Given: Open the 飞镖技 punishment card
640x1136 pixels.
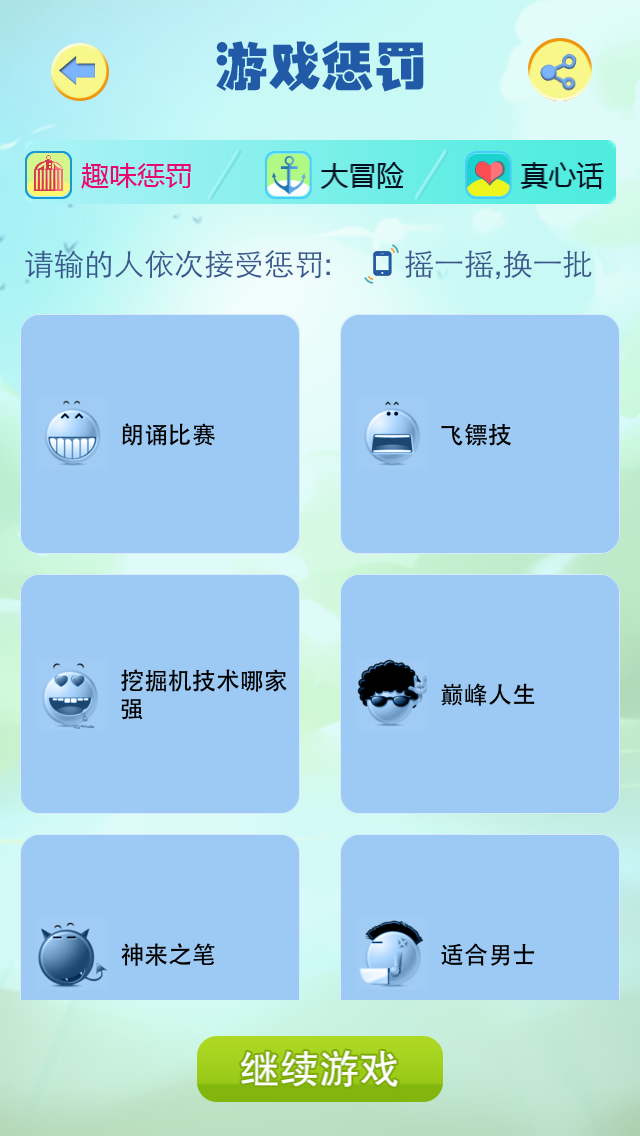Looking at the screenshot, I should pyautogui.click(x=480, y=434).
